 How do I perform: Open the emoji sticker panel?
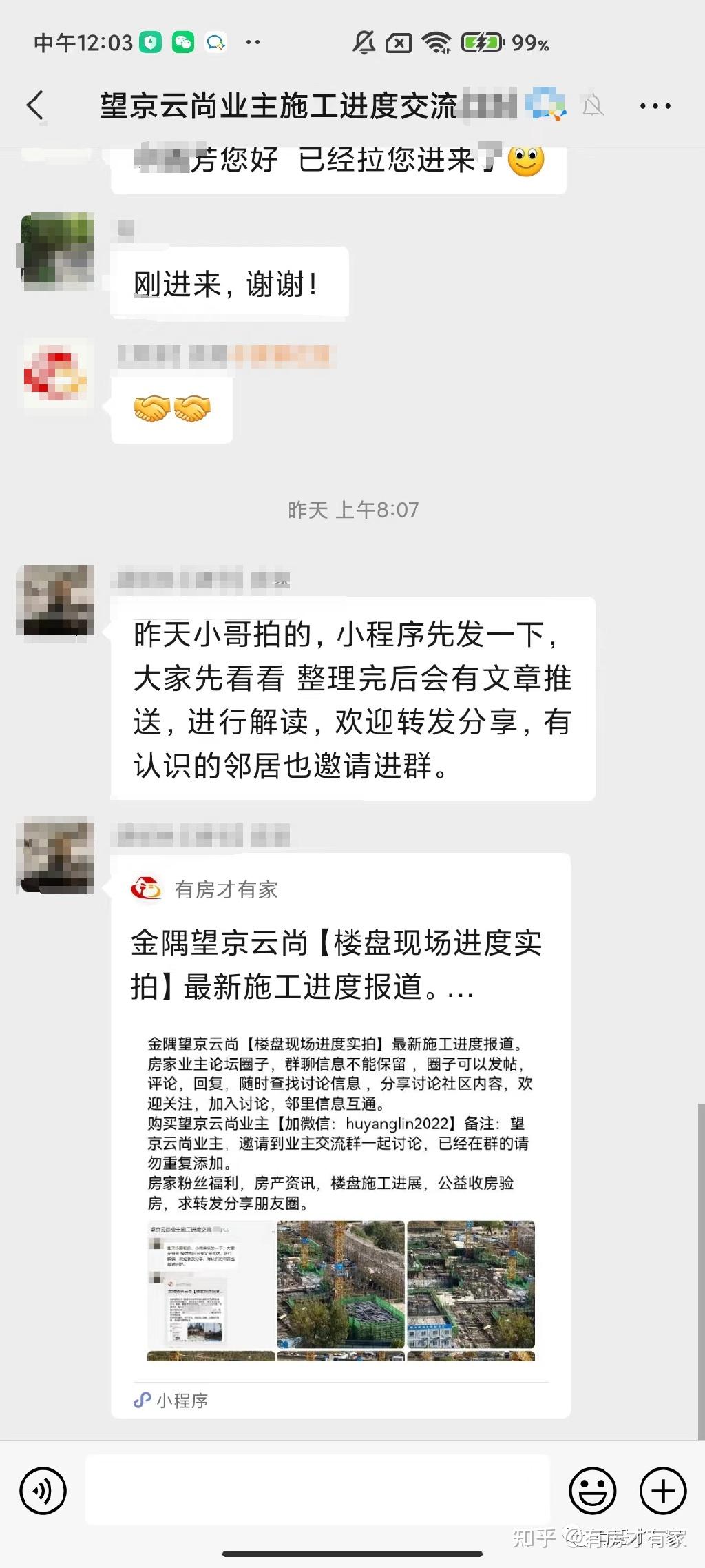coord(592,1491)
